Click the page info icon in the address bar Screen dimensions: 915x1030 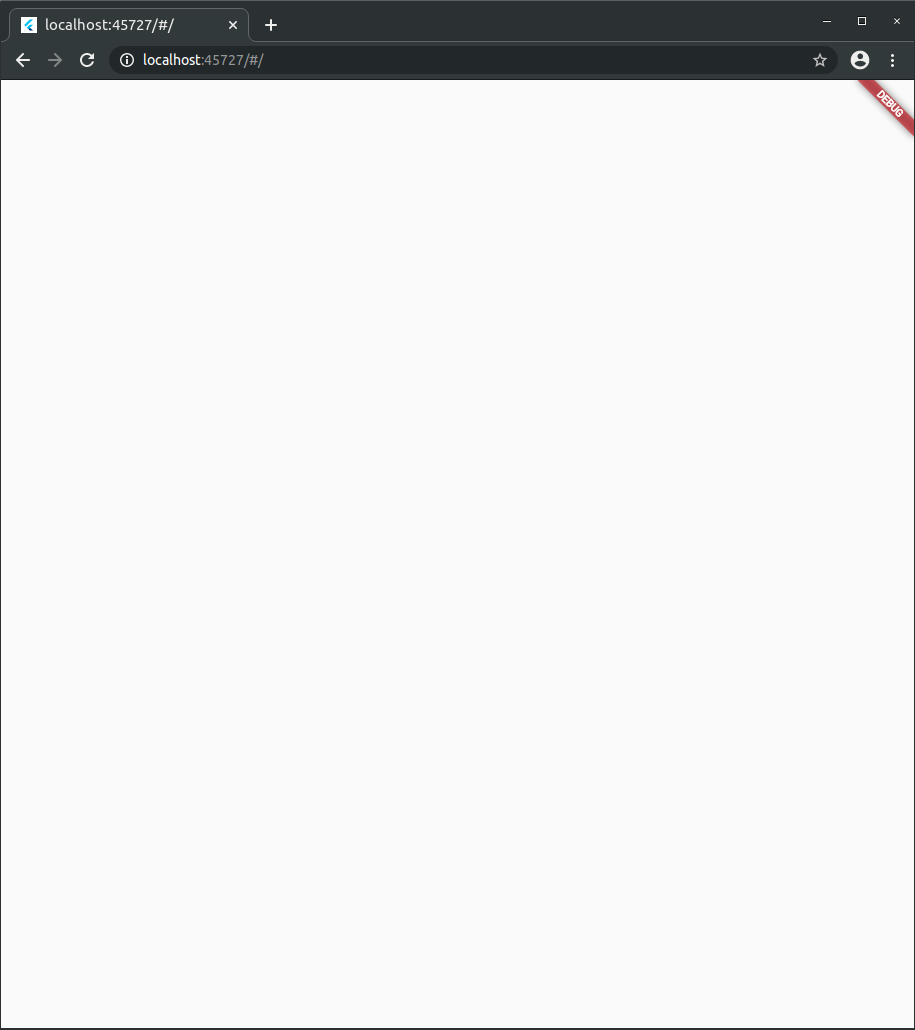pos(126,60)
